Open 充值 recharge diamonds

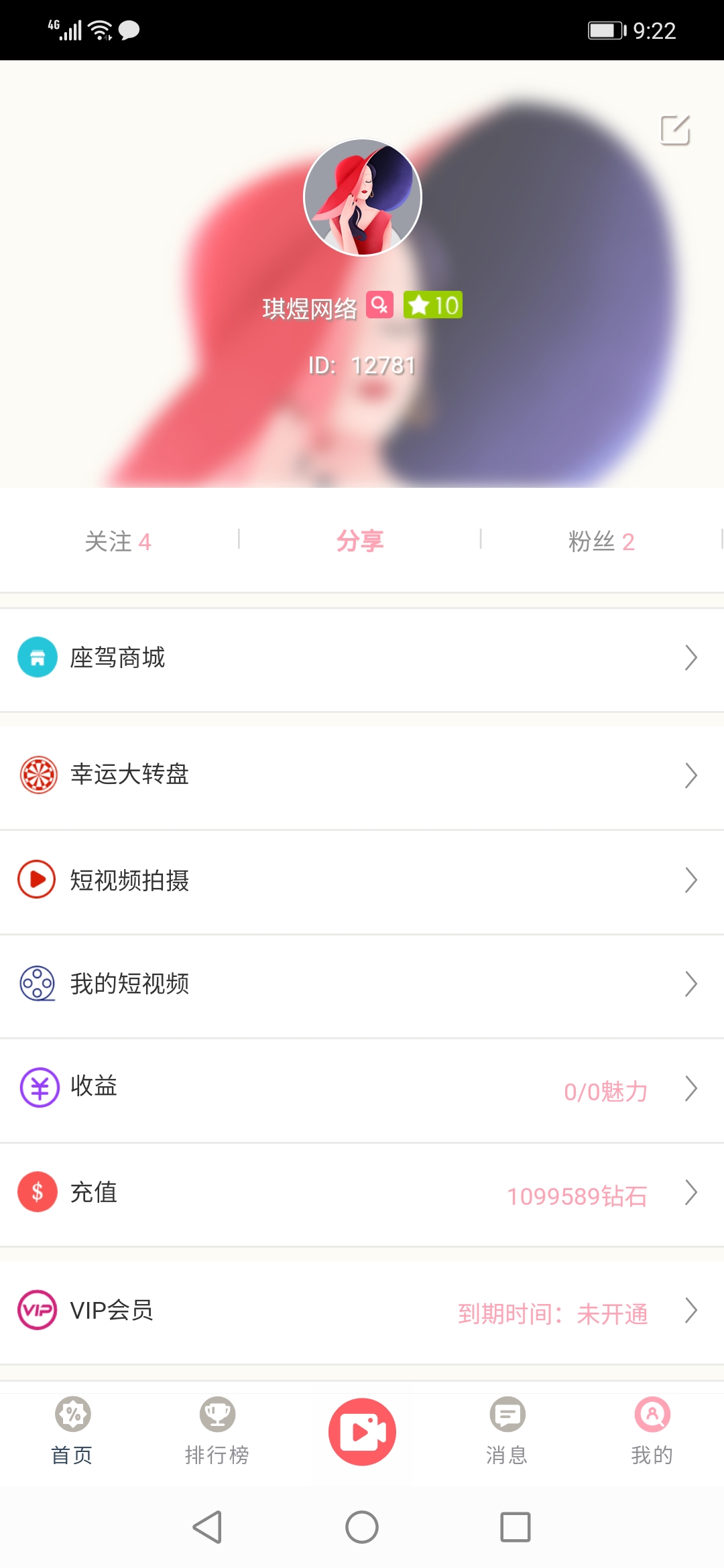click(362, 1193)
